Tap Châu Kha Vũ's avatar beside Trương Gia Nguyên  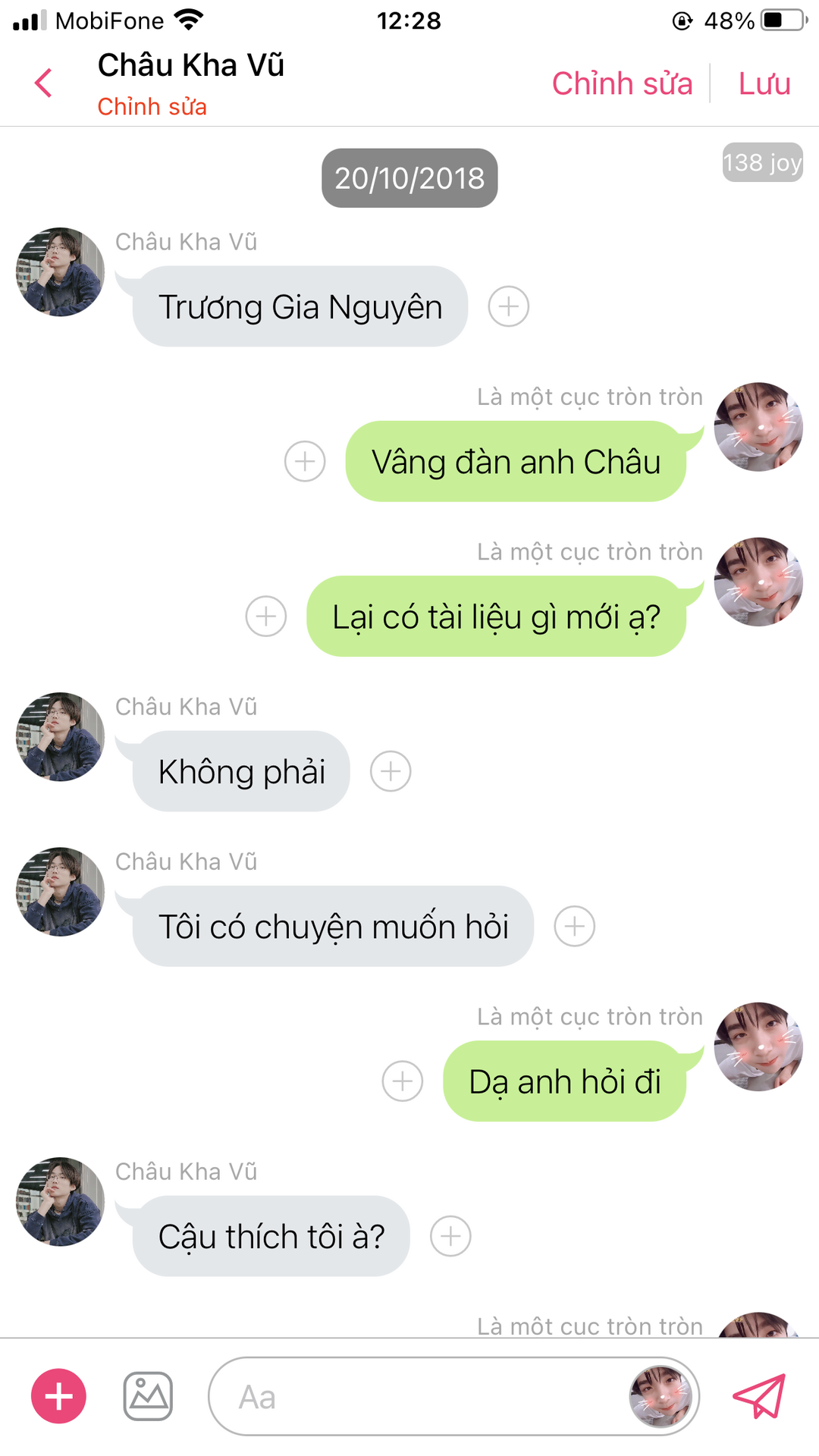[60, 271]
